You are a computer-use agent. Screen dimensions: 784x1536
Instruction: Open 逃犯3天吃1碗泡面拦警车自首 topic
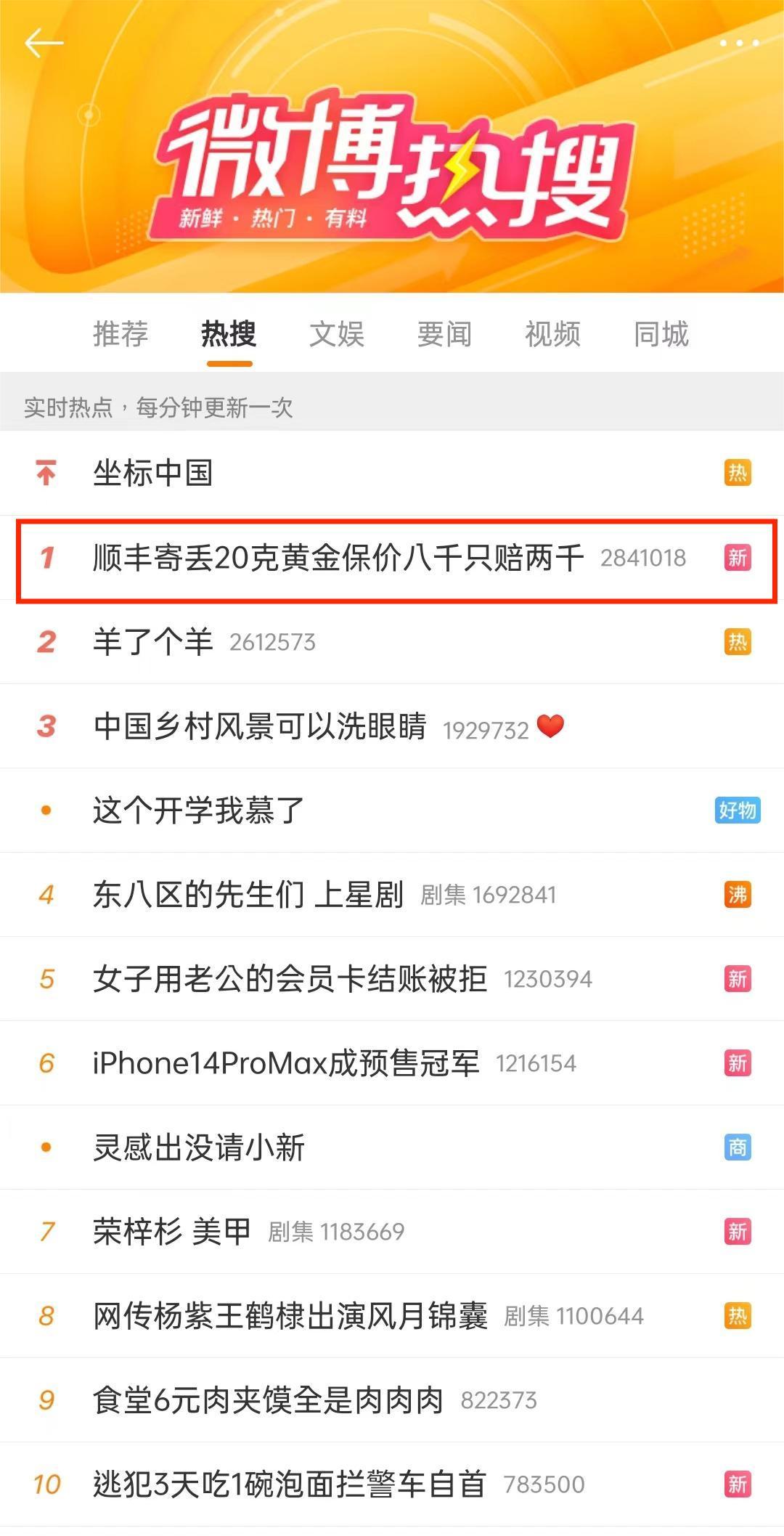click(289, 1484)
